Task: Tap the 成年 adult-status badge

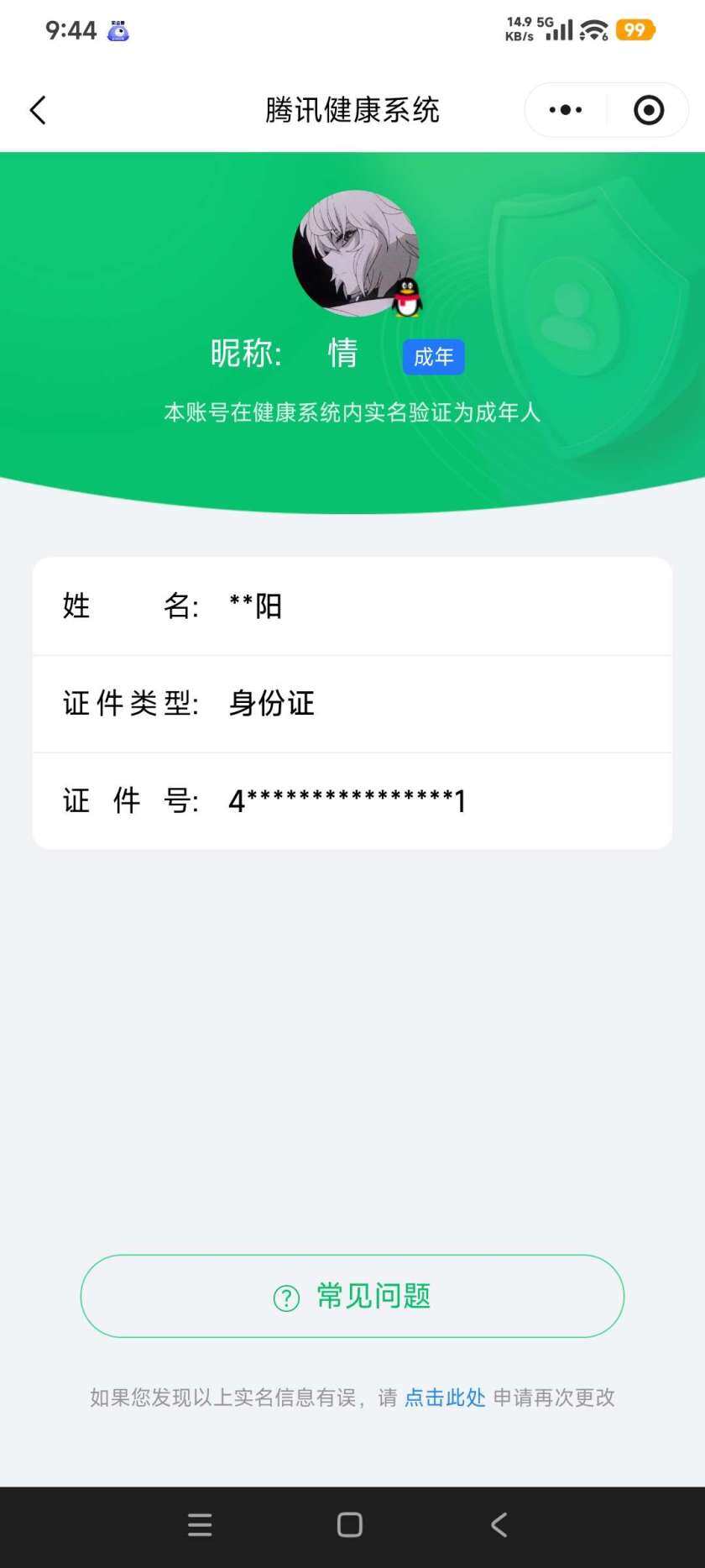Action: click(x=433, y=356)
